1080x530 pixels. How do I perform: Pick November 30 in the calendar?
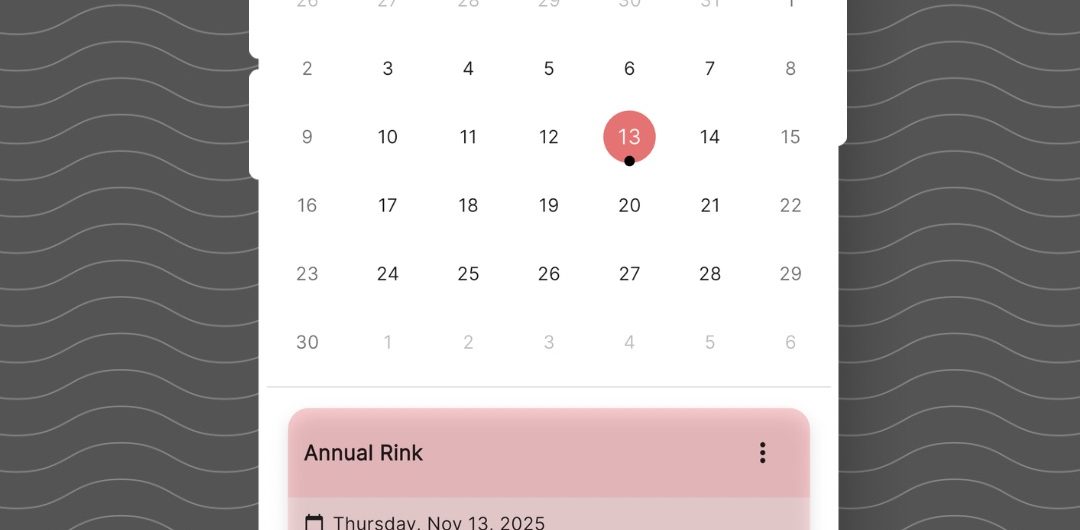pos(307,342)
